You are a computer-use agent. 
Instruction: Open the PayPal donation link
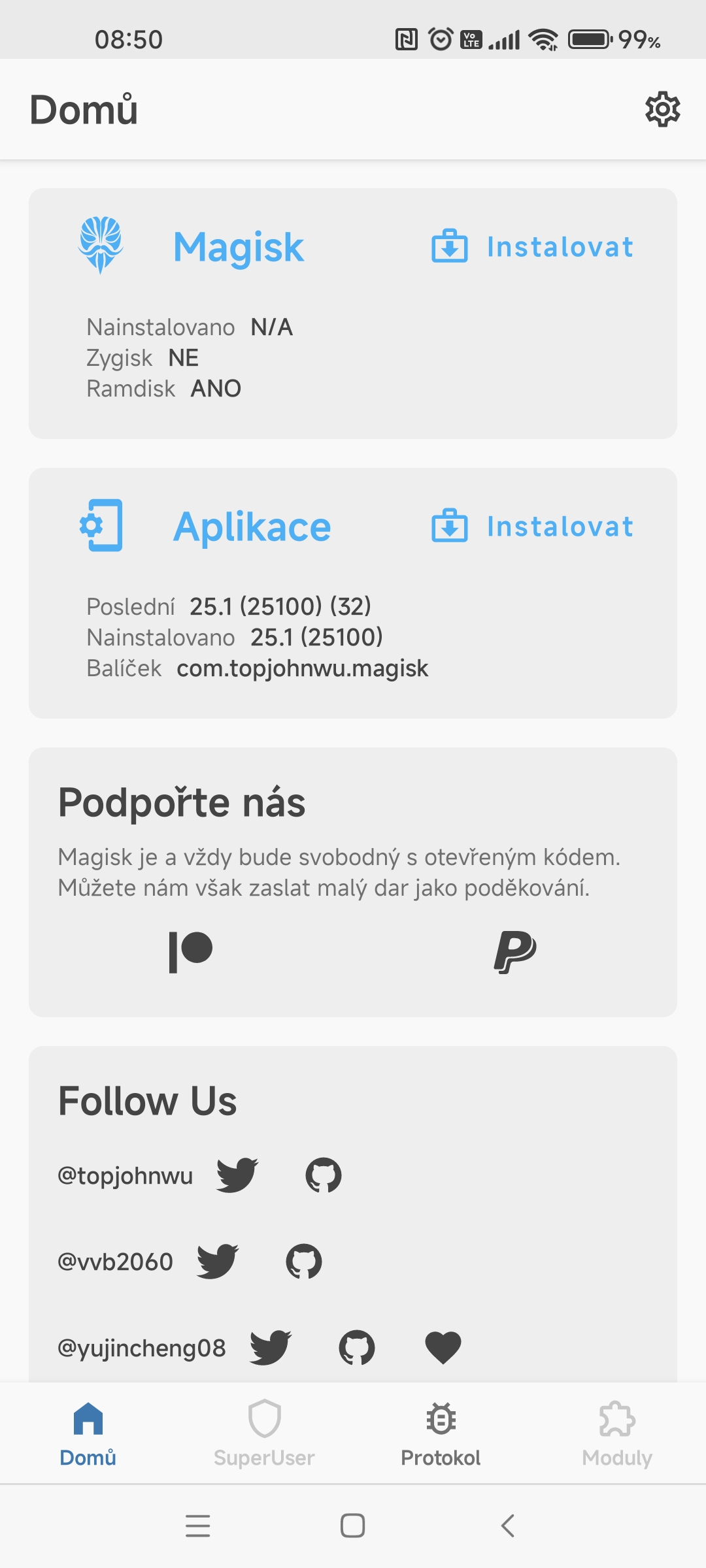515,952
